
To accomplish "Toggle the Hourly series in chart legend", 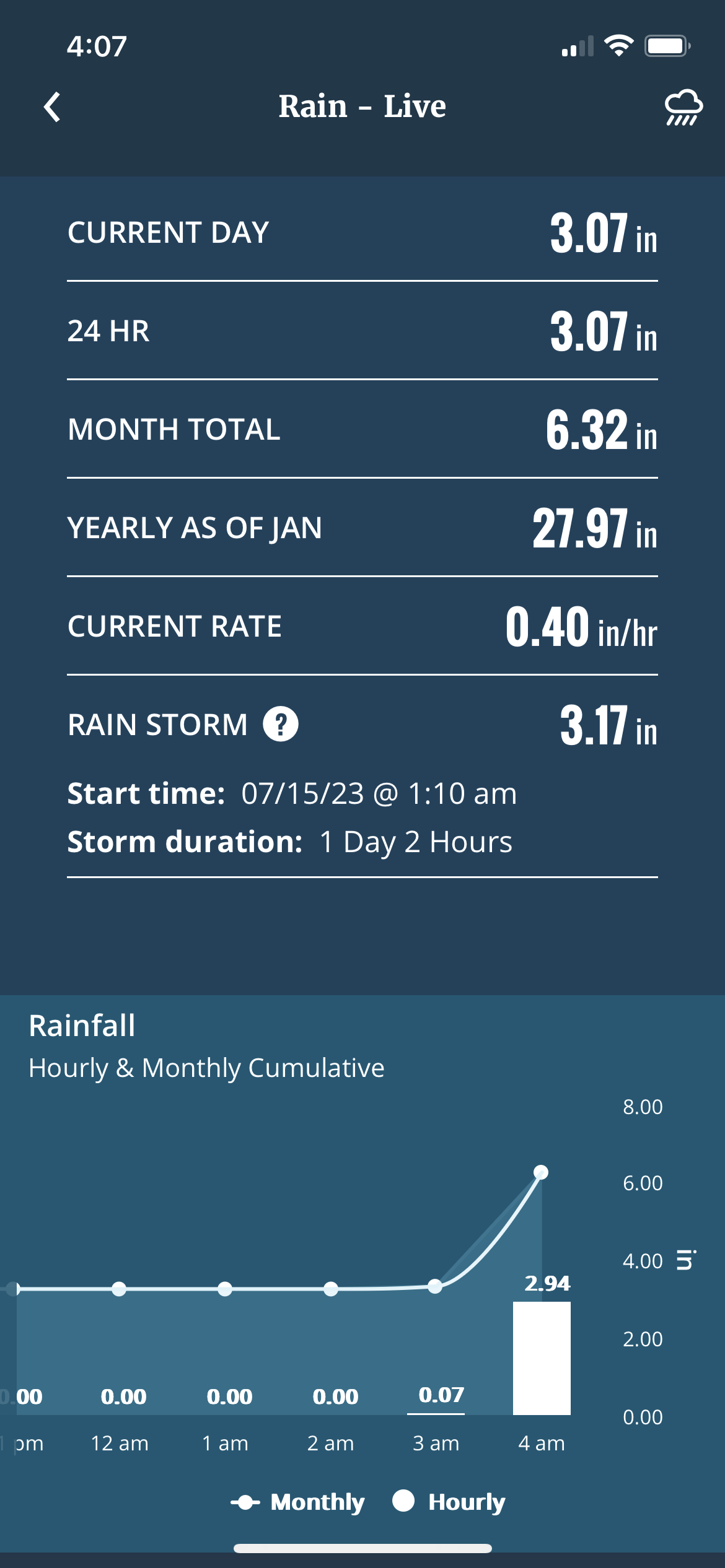I will click(x=449, y=1502).
